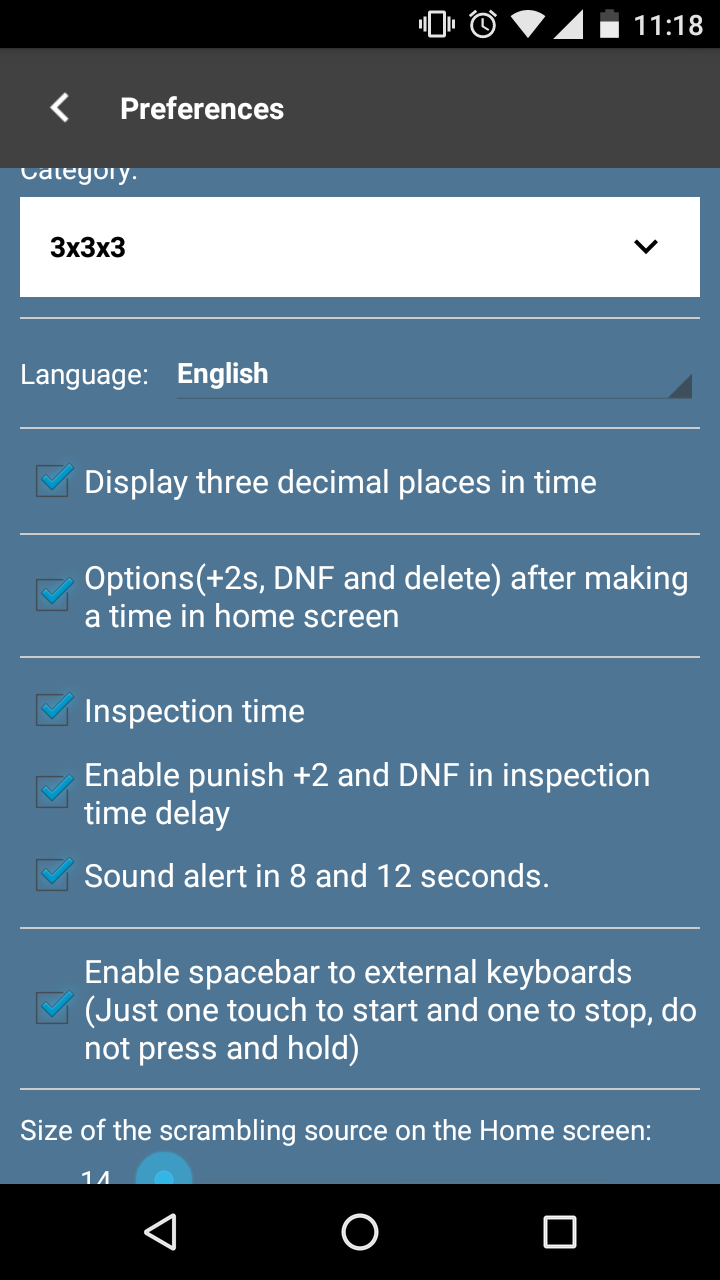The image size is (720, 1280).
Task: Toggle Options(+2s, DNF and delete) checkbox
Action: tap(53, 596)
